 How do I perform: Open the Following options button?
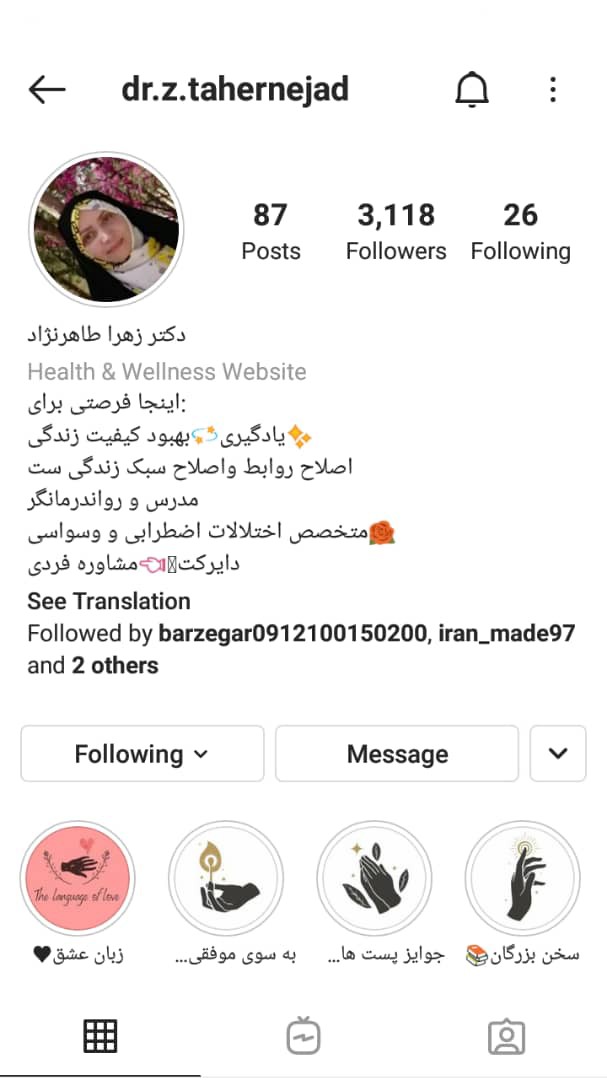point(142,754)
